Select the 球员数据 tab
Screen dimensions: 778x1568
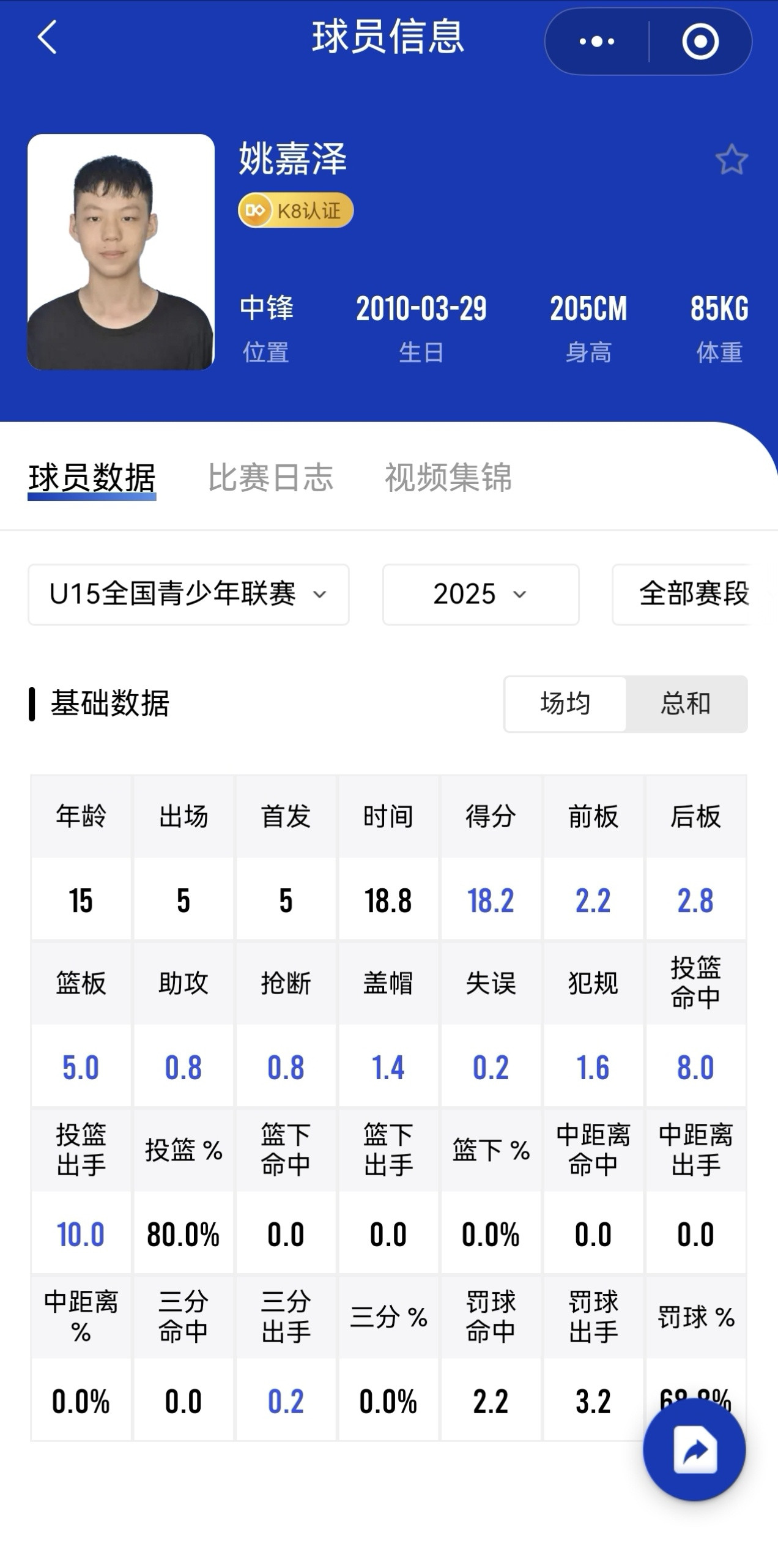(x=92, y=478)
